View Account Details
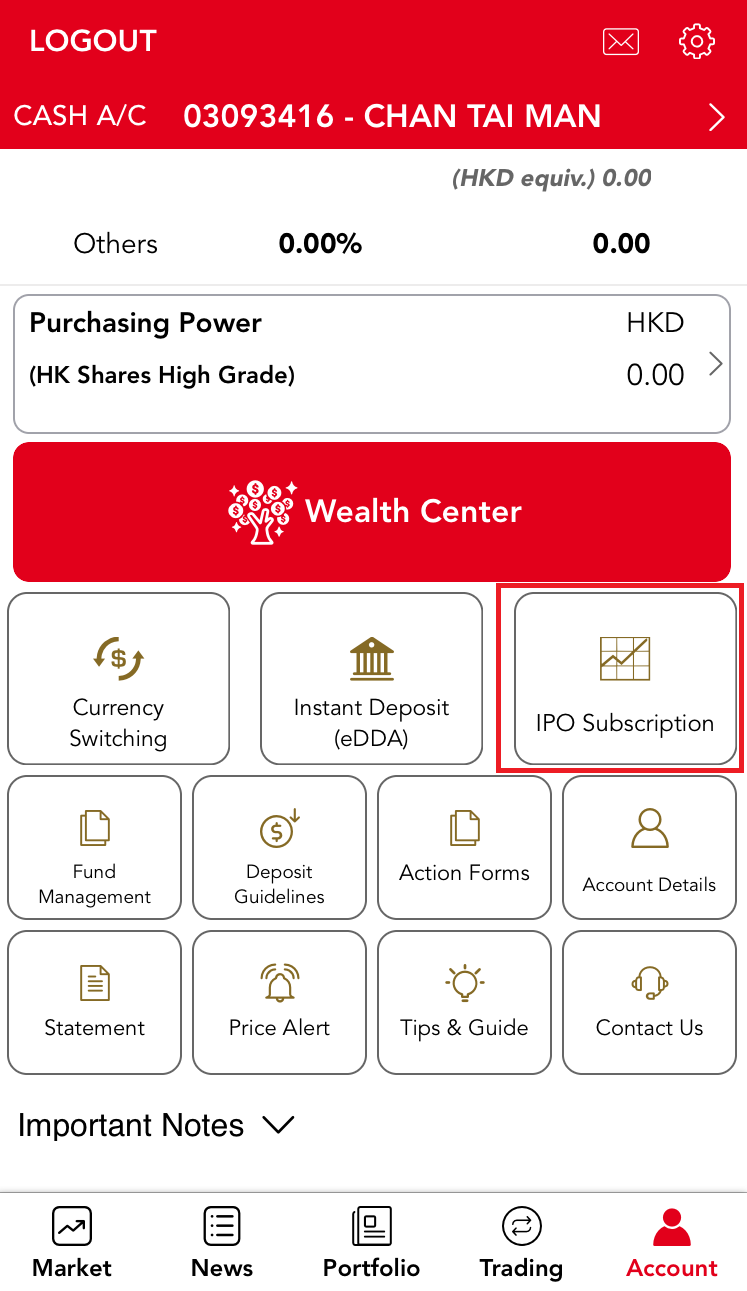The width and height of the screenshot is (747, 1291). tap(649, 847)
